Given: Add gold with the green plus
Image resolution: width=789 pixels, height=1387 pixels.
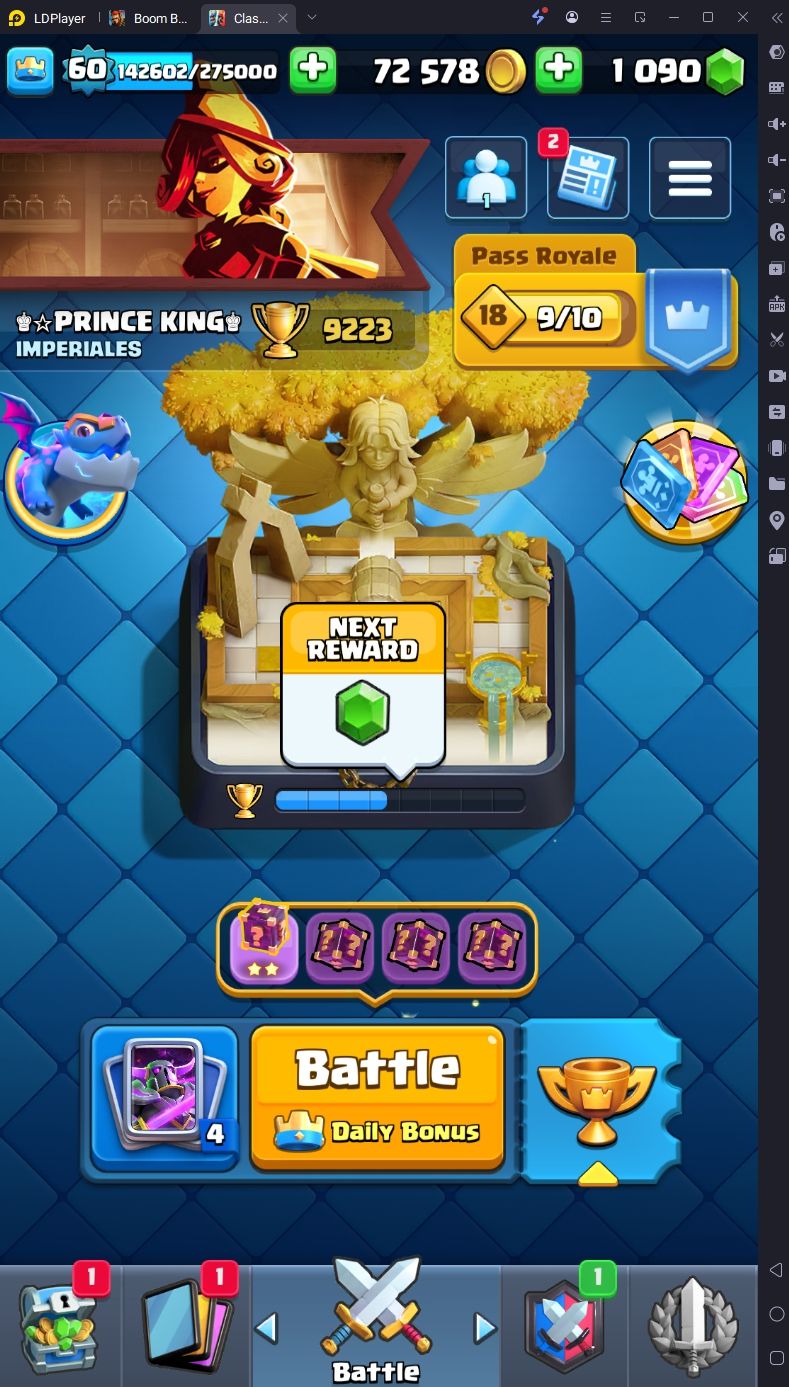Looking at the screenshot, I should click(x=559, y=69).
